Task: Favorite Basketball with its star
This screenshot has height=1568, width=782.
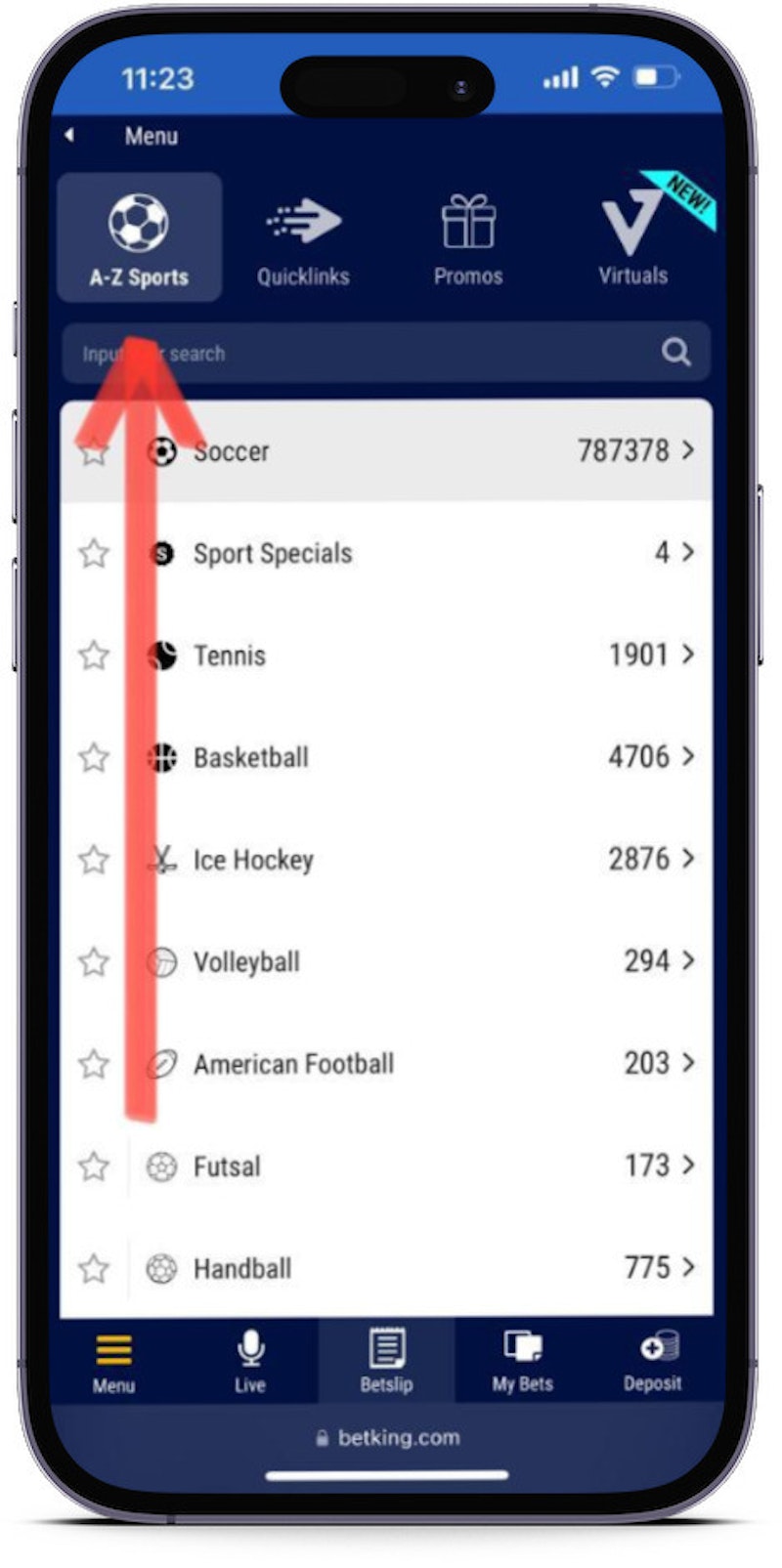Action: coord(94,757)
